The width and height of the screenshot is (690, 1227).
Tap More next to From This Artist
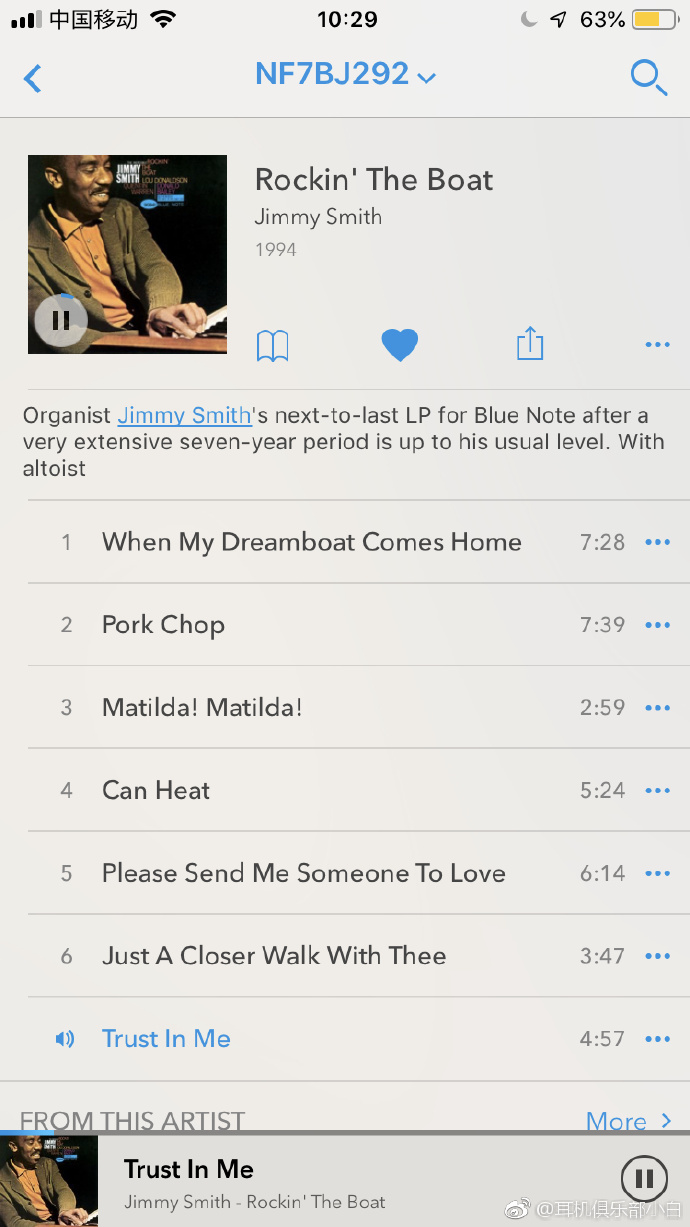[628, 1121]
